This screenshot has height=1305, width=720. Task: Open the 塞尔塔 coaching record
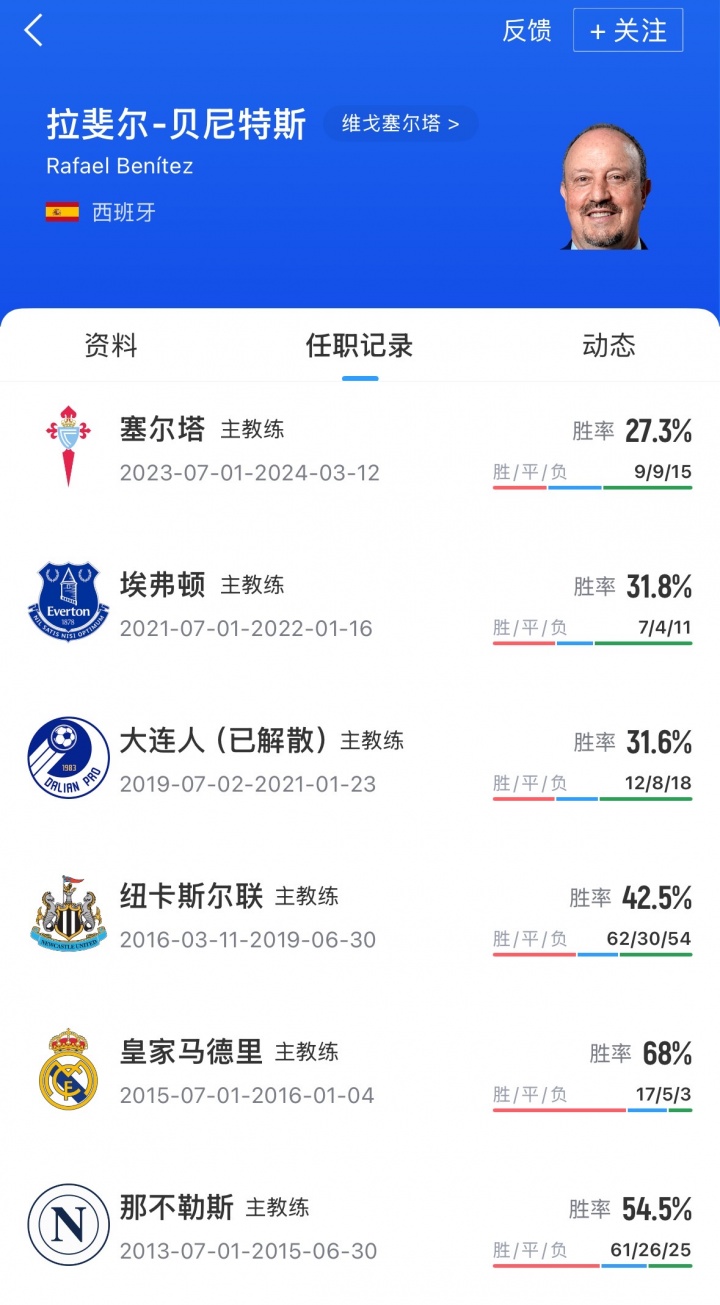[360, 448]
